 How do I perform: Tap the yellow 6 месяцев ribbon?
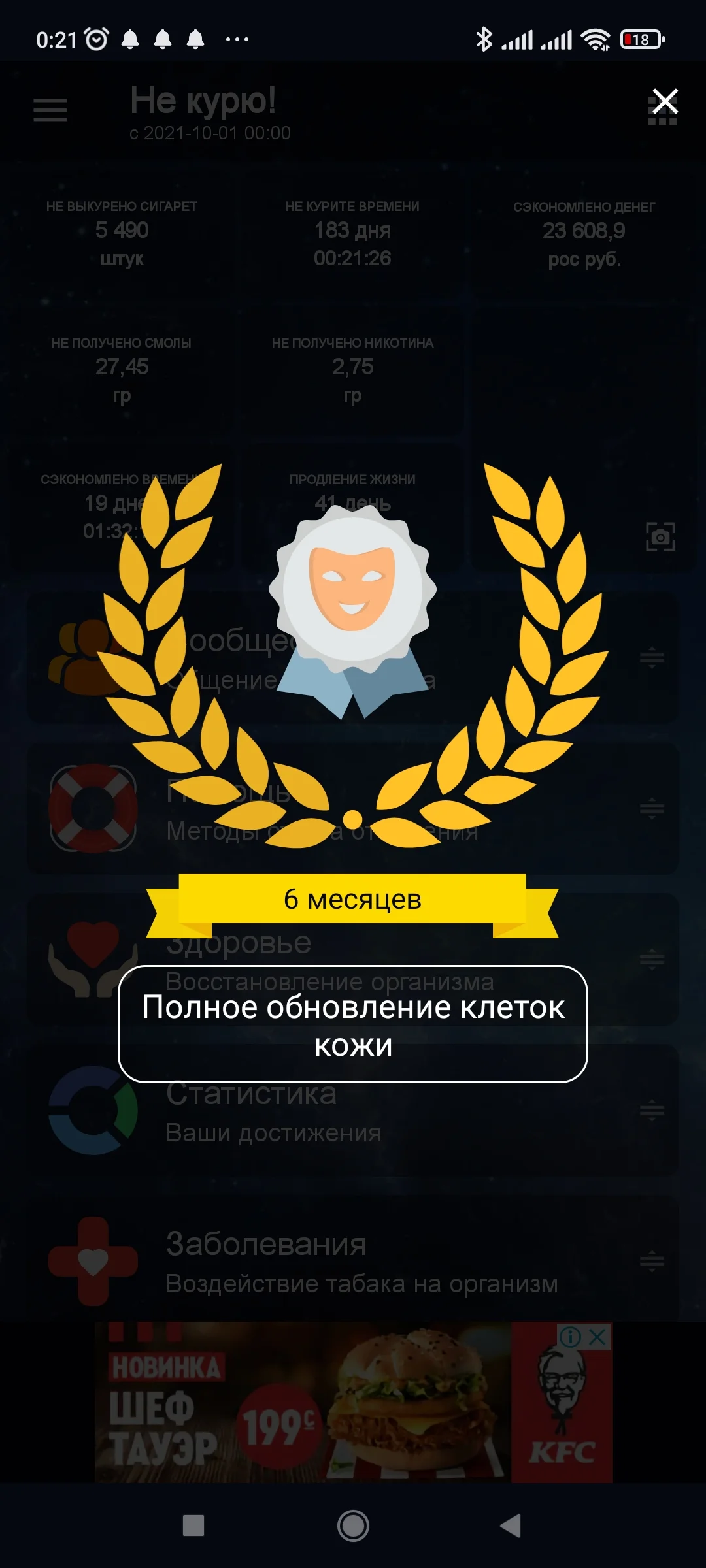353,900
